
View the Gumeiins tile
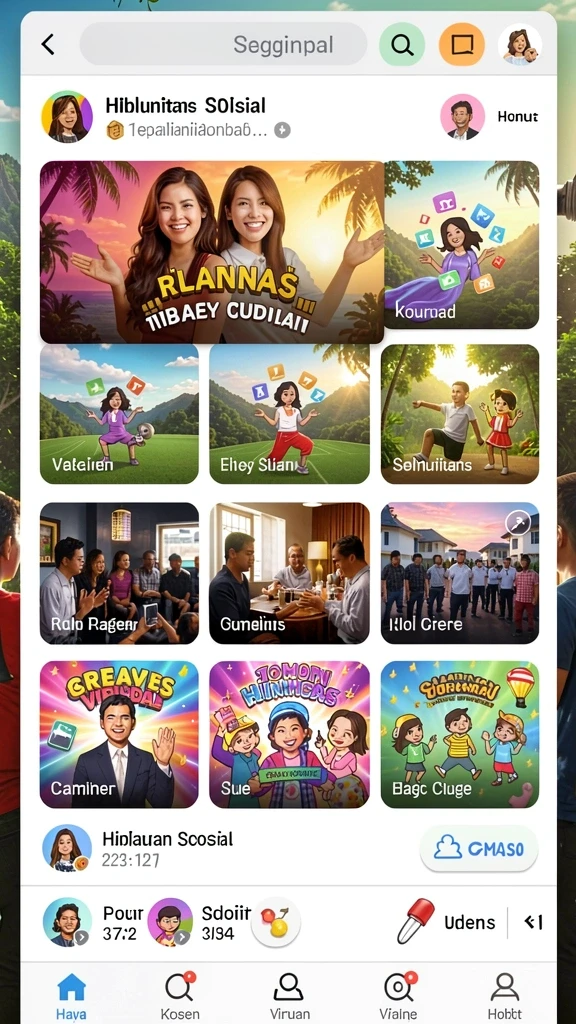[289, 573]
